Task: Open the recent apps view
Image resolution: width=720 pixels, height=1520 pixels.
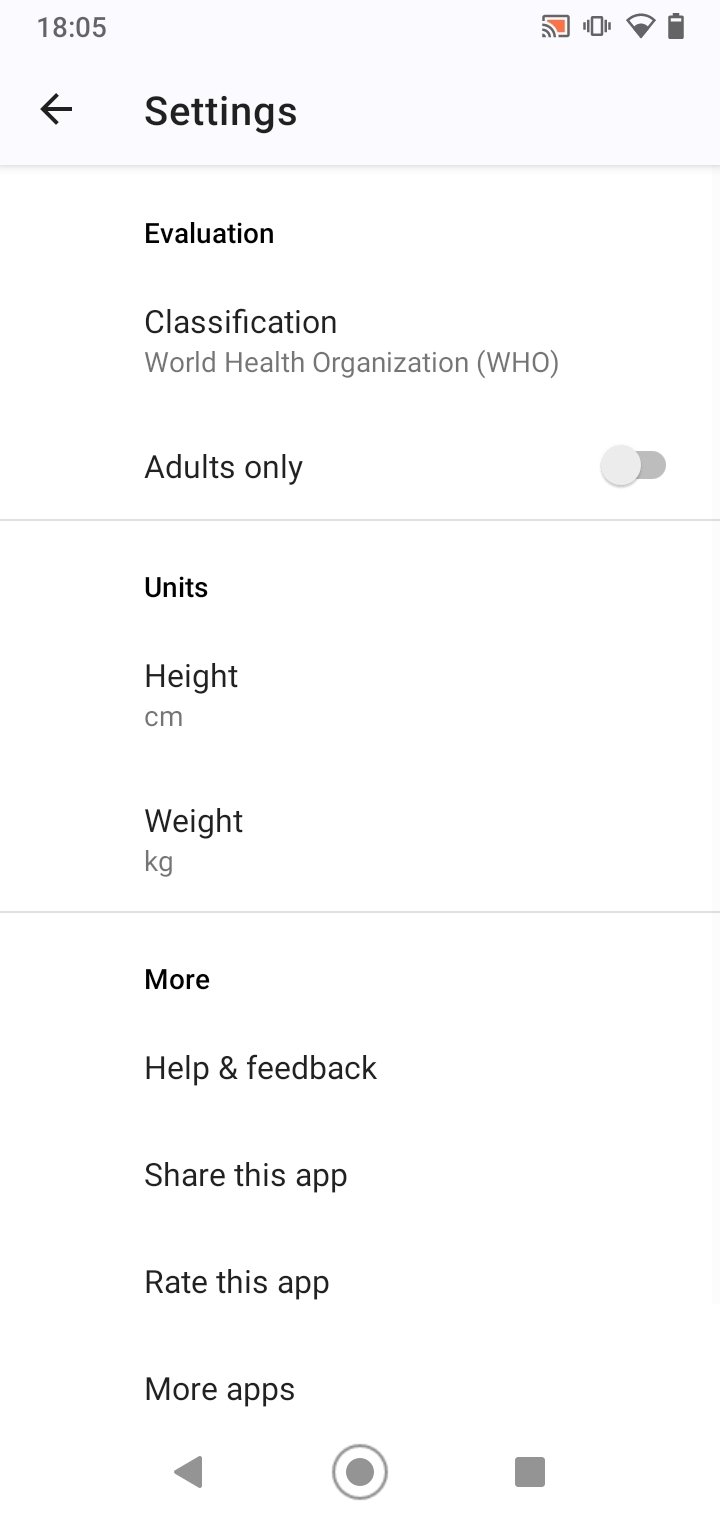Action: tap(530, 1472)
